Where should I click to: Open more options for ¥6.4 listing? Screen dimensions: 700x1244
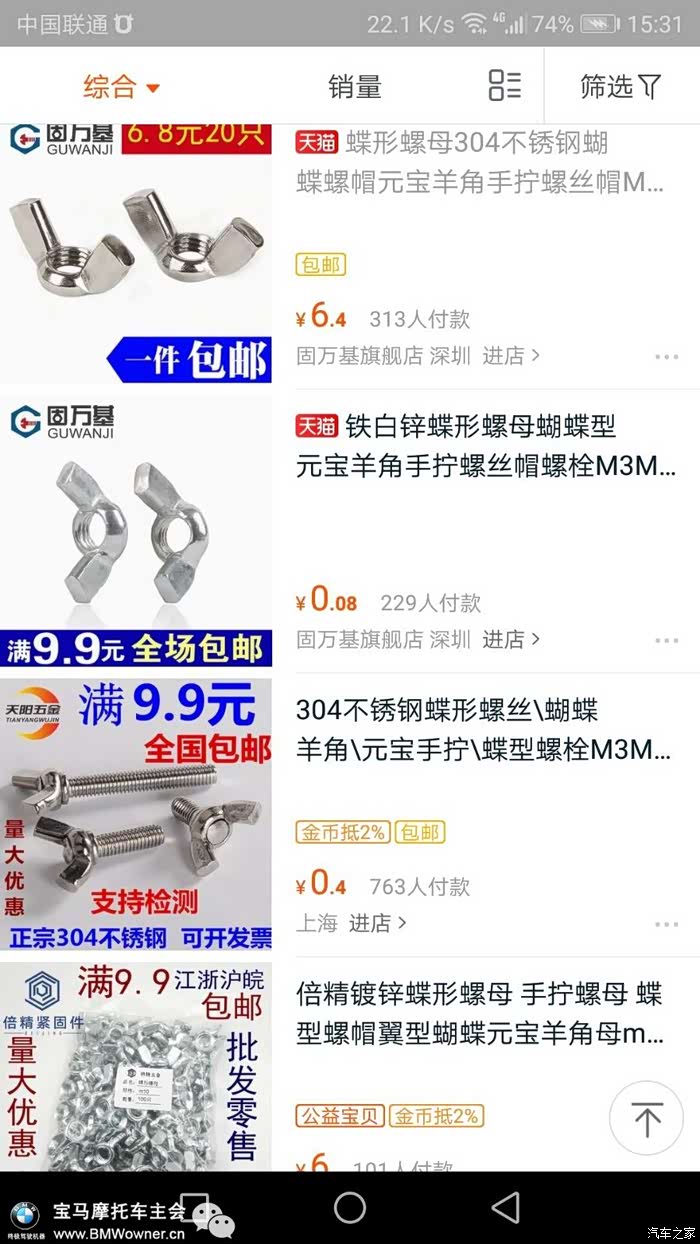pos(666,356)
